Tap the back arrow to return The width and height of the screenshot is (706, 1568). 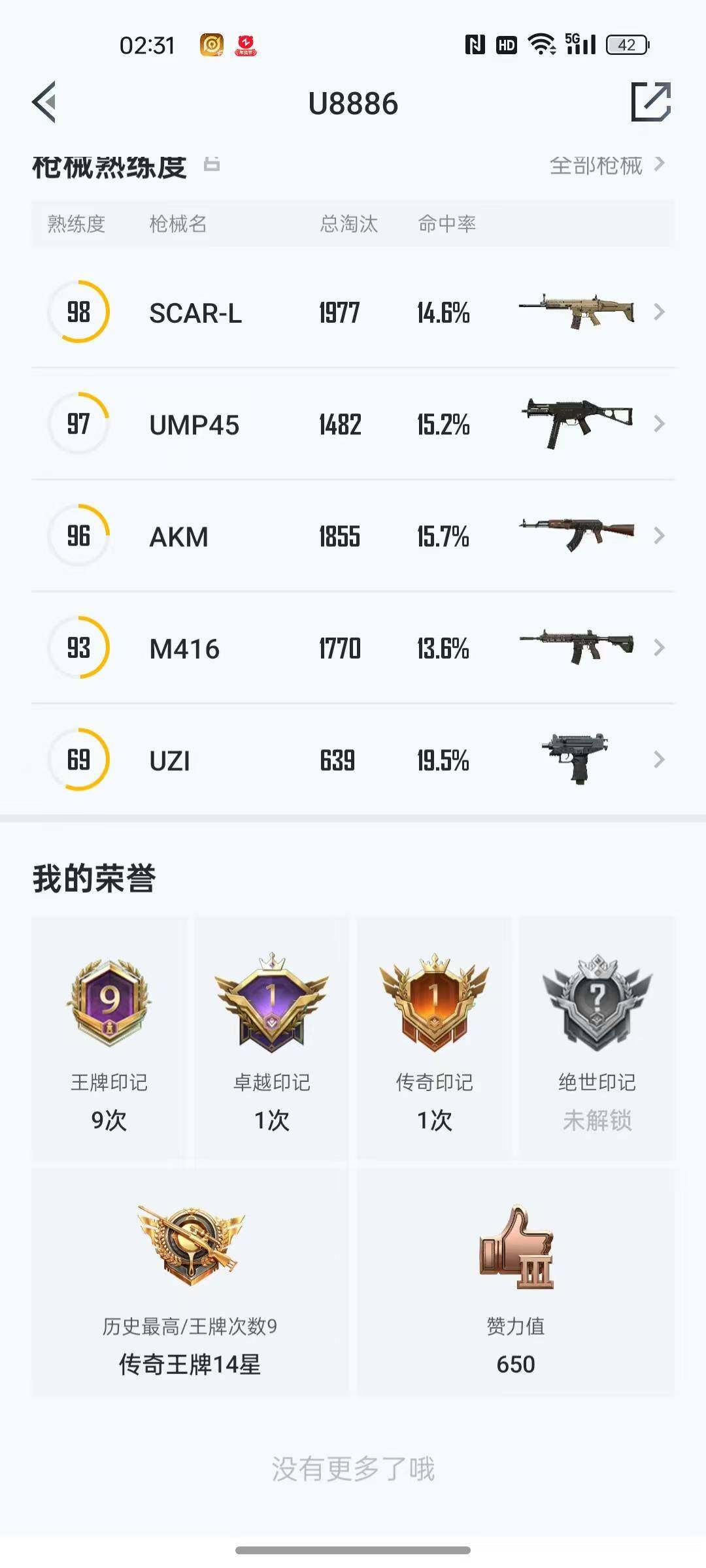pos(44,103)
